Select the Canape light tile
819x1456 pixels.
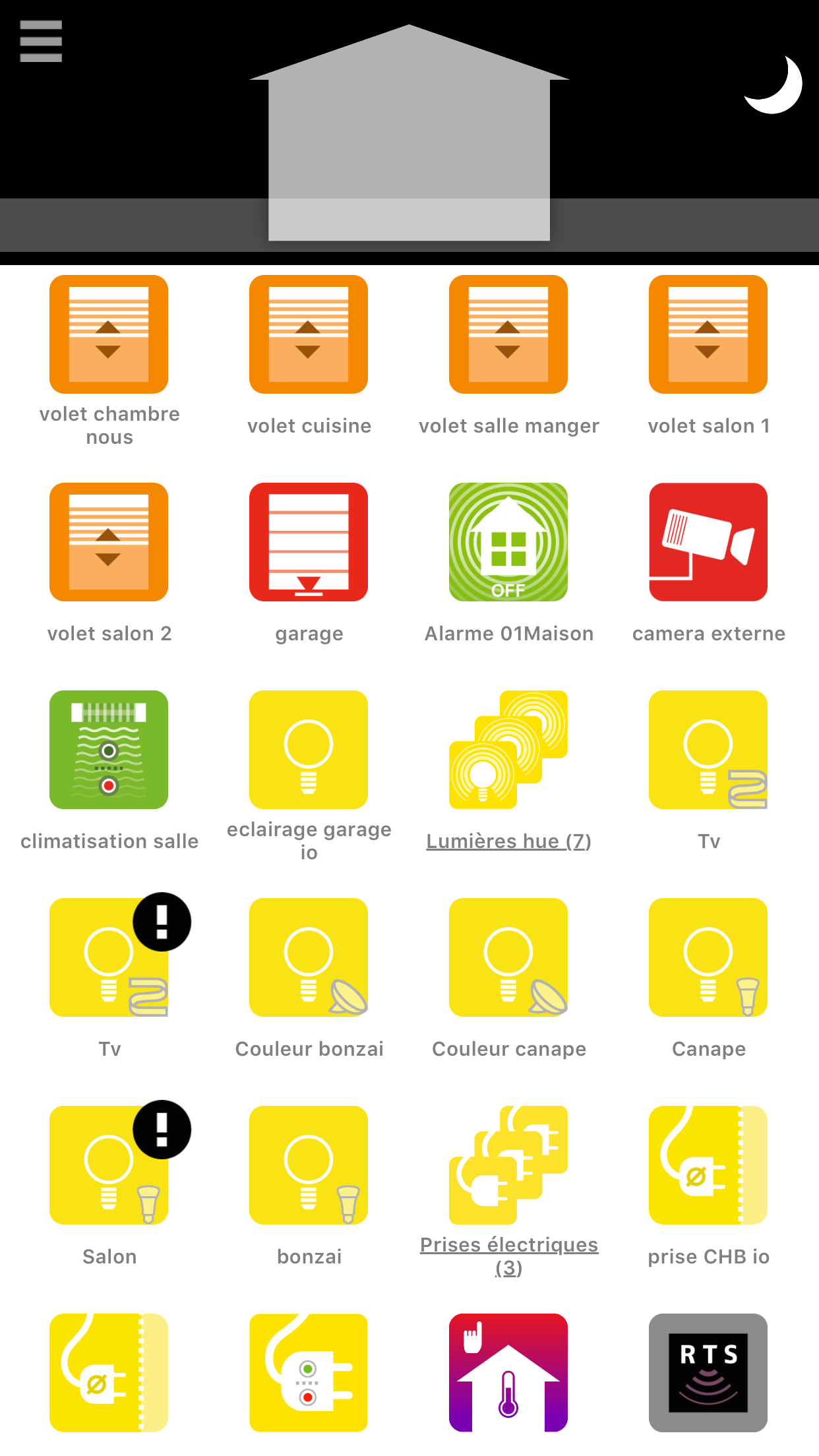click(708, 957)
